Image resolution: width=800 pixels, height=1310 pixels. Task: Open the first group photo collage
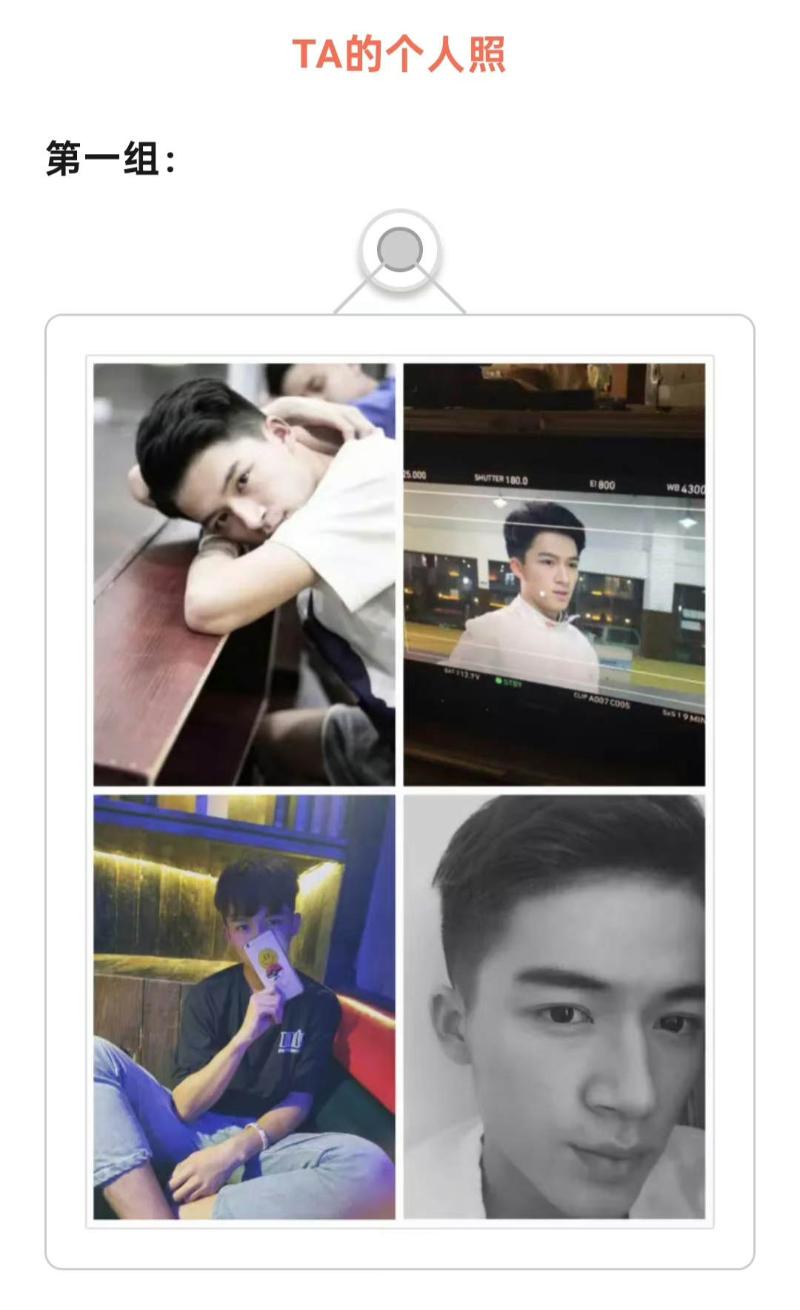click(x=399, y=790)
